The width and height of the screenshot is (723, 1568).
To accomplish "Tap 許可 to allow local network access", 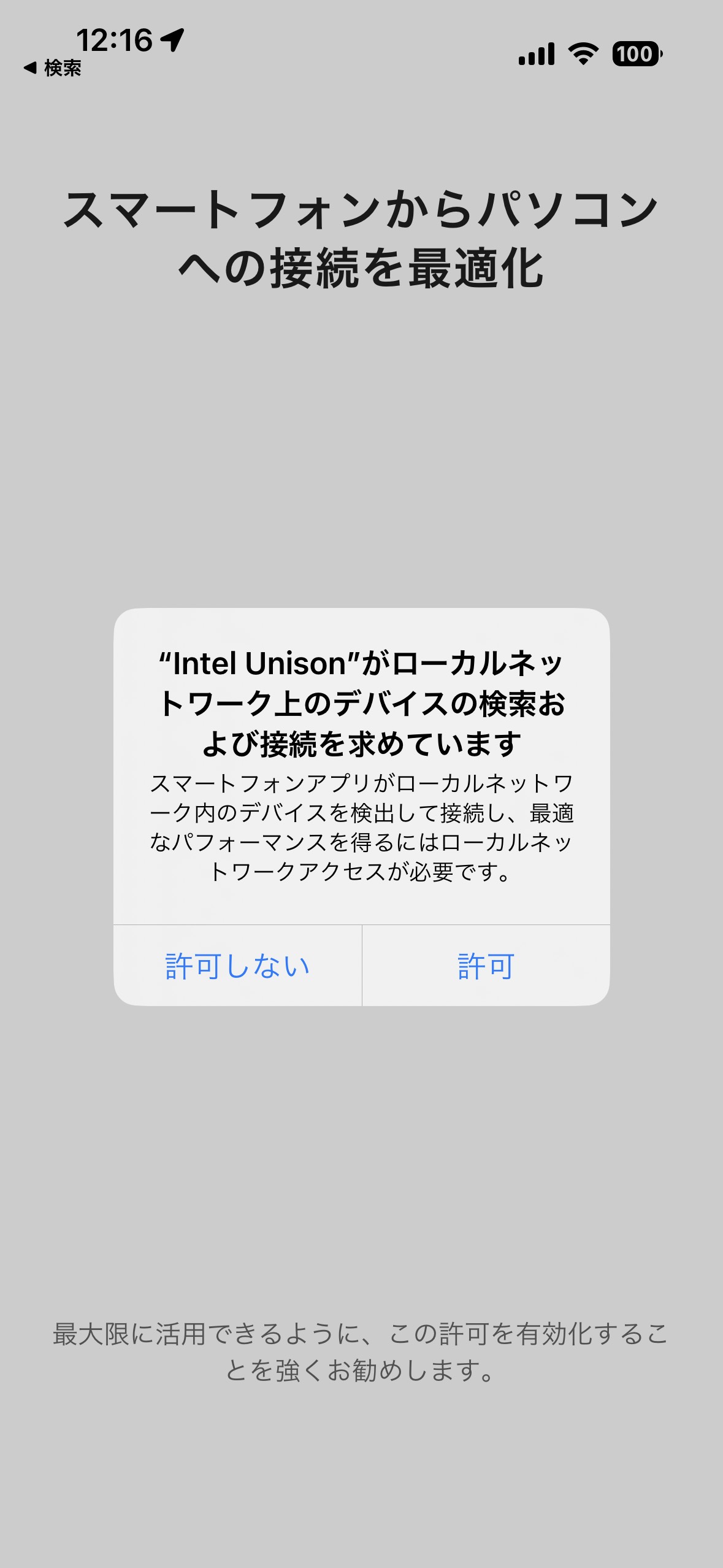I will [x=486, y=966].
